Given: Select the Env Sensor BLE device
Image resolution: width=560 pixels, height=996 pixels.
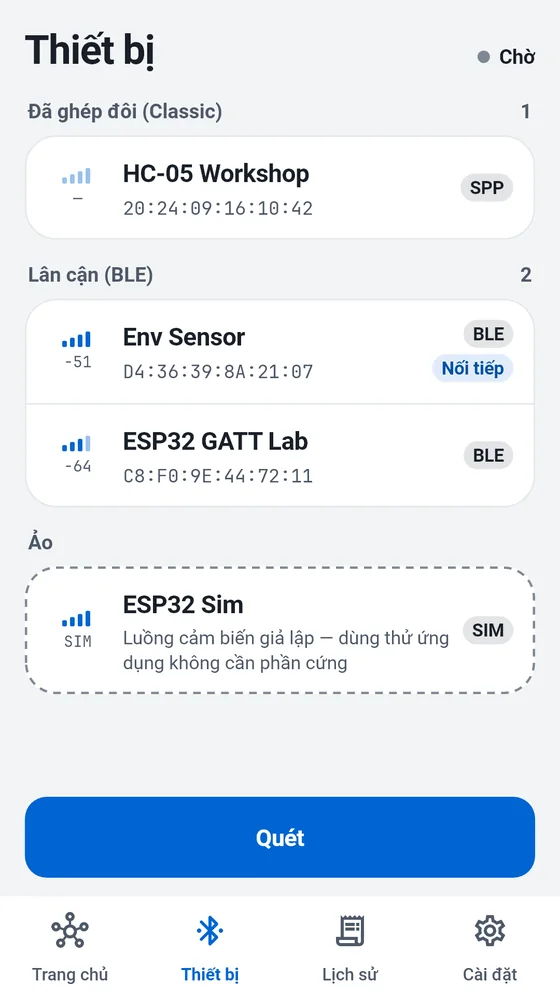Looking at the screenshot, I should (x=279, y=352).
